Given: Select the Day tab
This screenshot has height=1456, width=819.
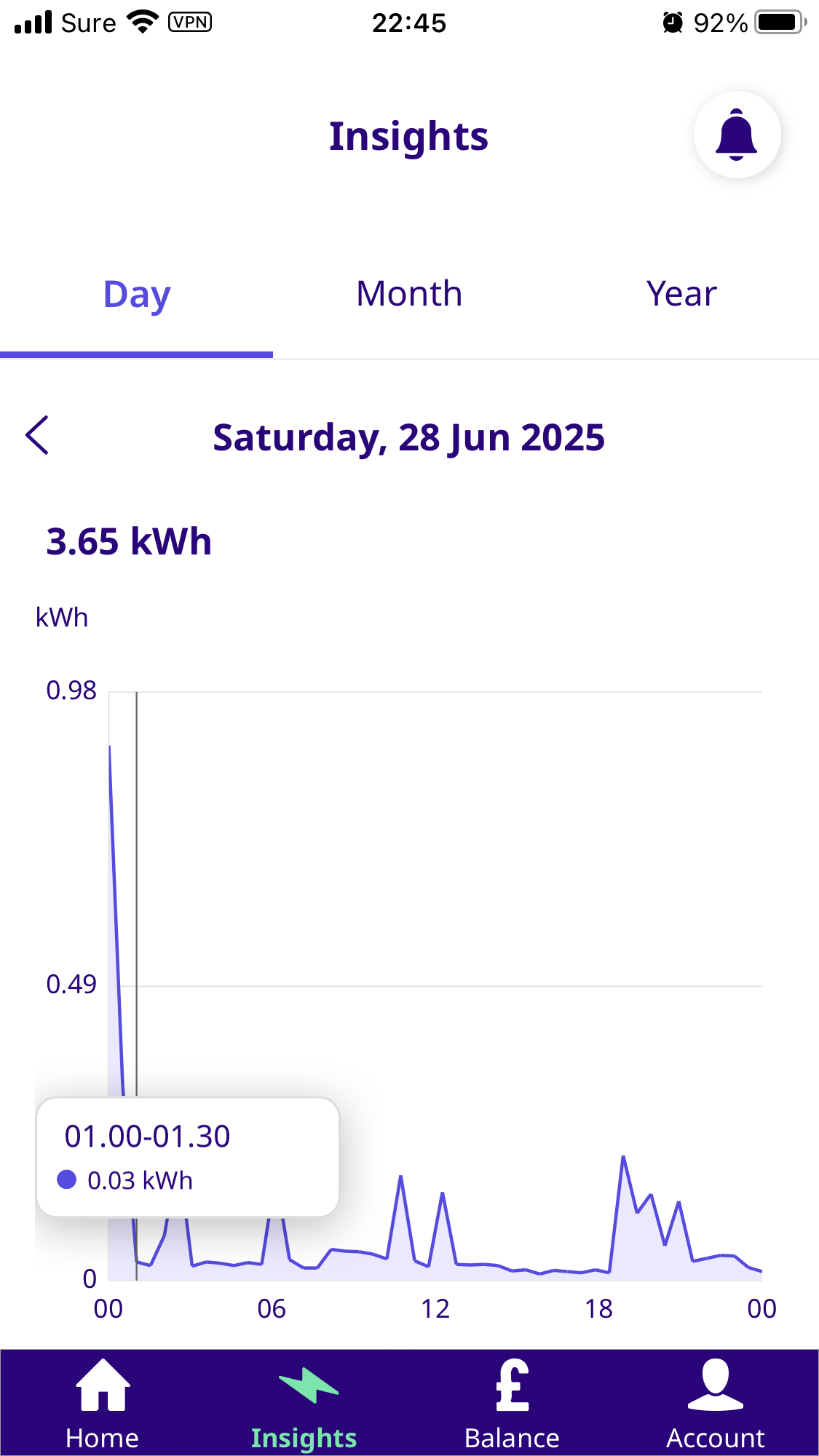Looking at the screenshot, I should (136, 294).
